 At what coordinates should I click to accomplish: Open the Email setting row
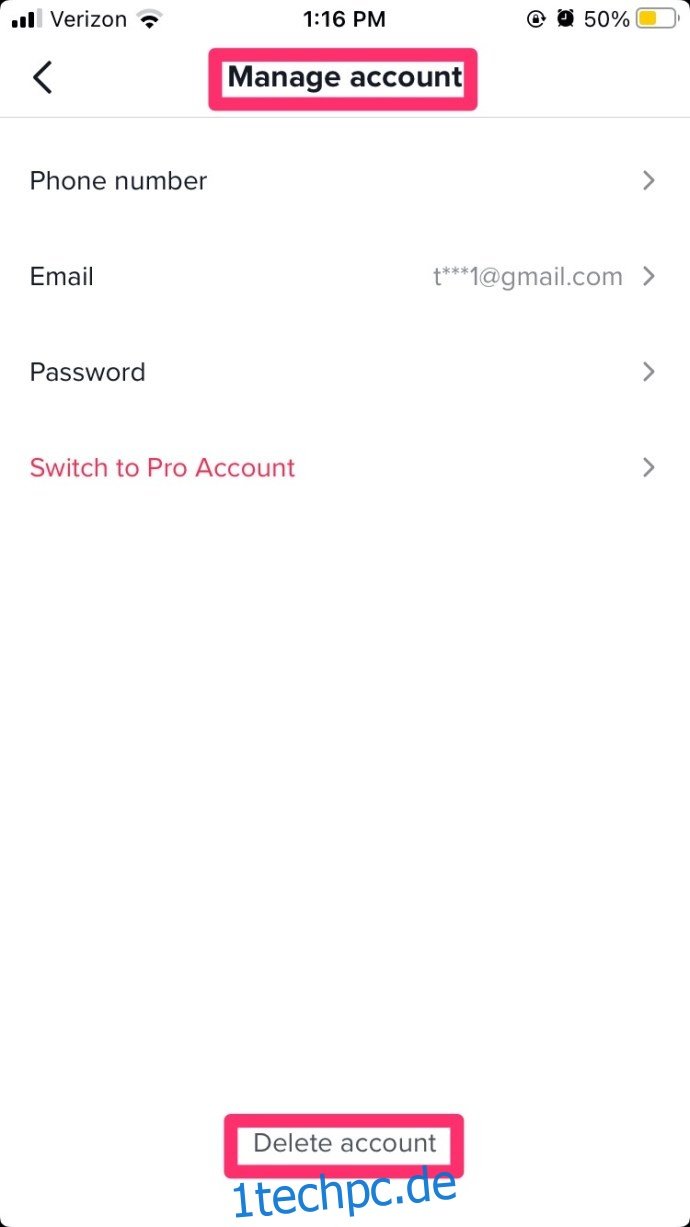(345, 277)
